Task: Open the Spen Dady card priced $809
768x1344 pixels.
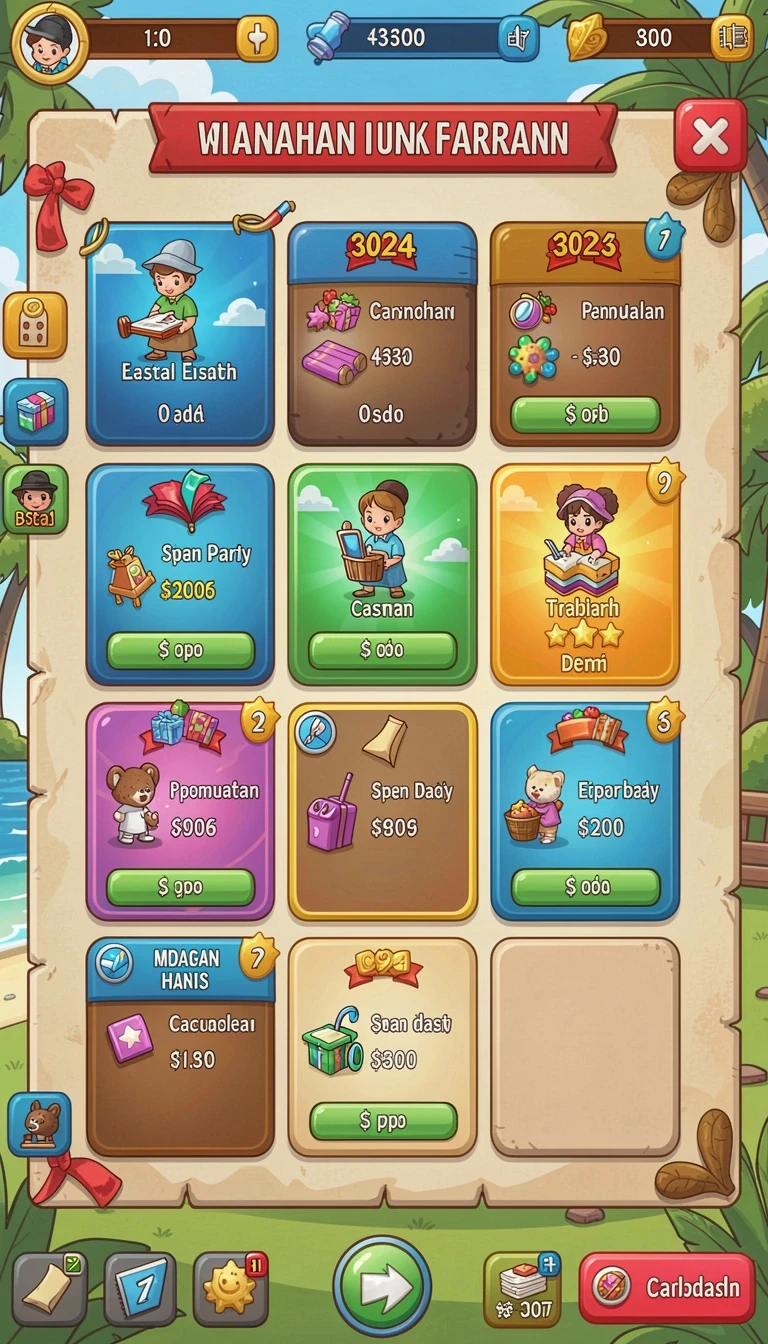Action: click(x=382, y=811)
